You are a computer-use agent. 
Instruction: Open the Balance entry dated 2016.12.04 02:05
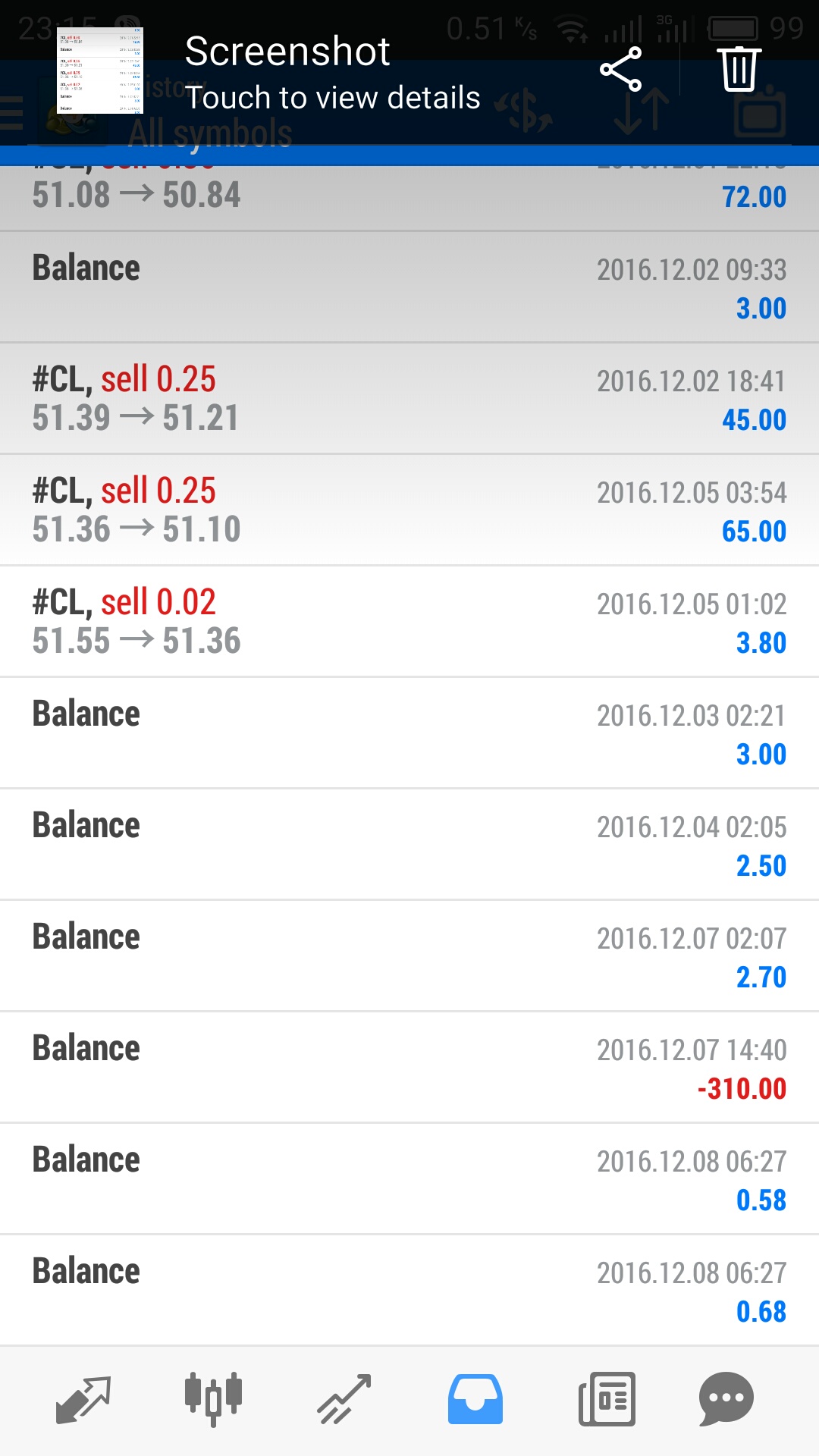coord(409,845)
